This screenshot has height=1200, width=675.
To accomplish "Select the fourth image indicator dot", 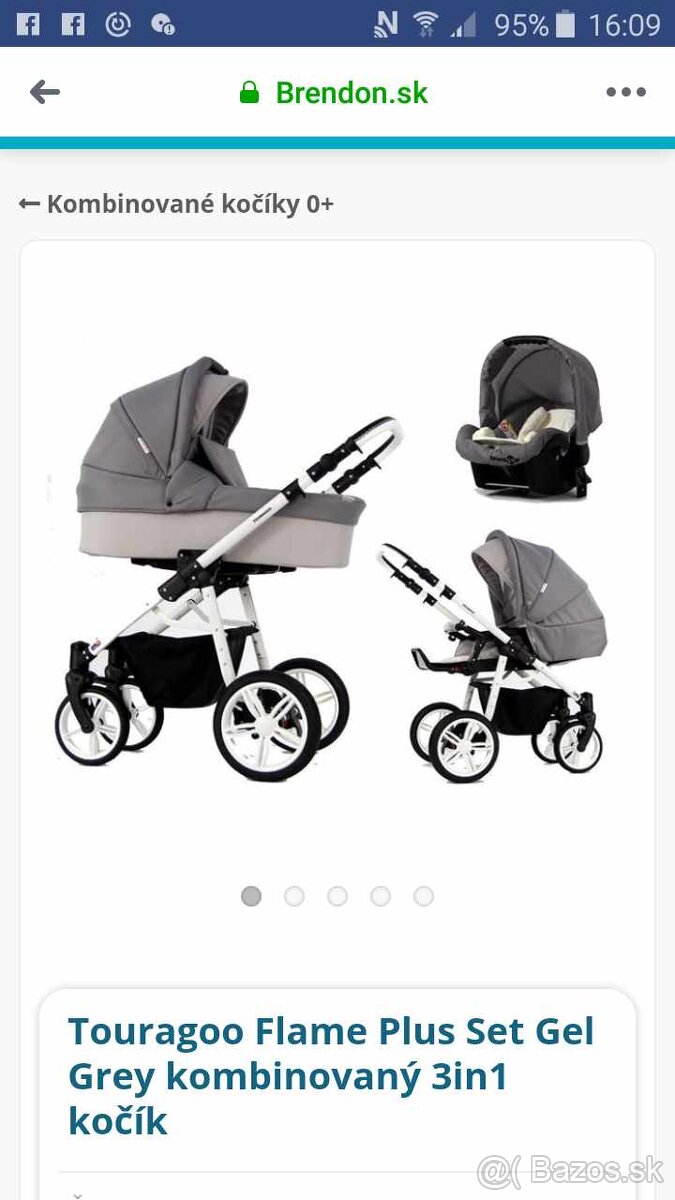I will click(380, 896).
